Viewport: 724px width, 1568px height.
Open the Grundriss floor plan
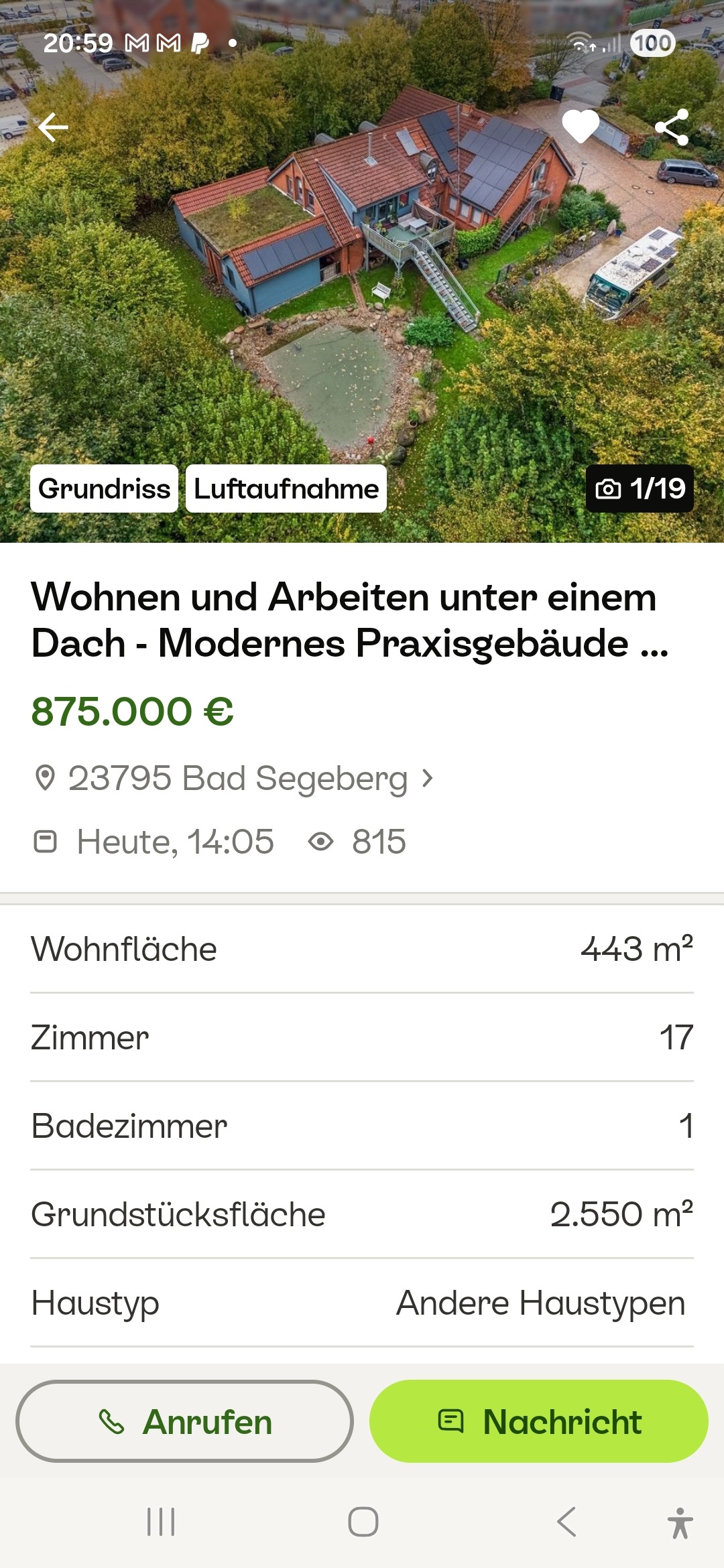coord(105,488)
